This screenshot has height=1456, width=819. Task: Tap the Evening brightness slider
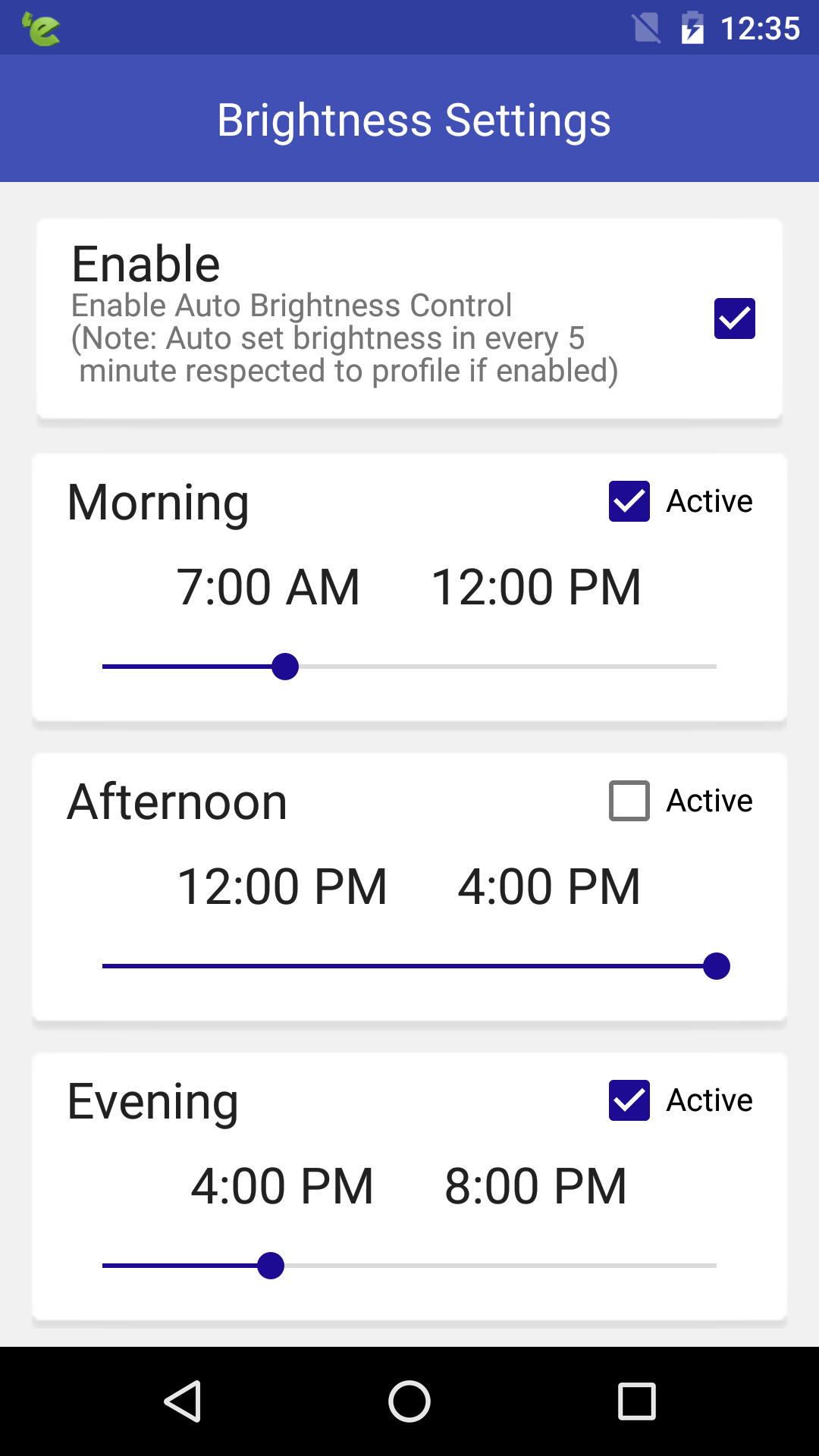(x=409, y=1266)
